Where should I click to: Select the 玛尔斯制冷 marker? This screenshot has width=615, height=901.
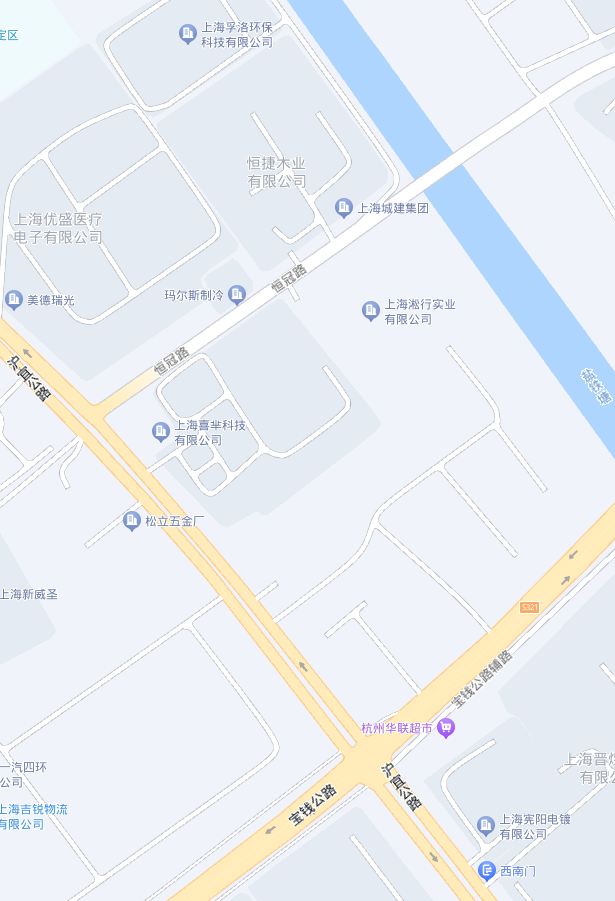(237, 294)
